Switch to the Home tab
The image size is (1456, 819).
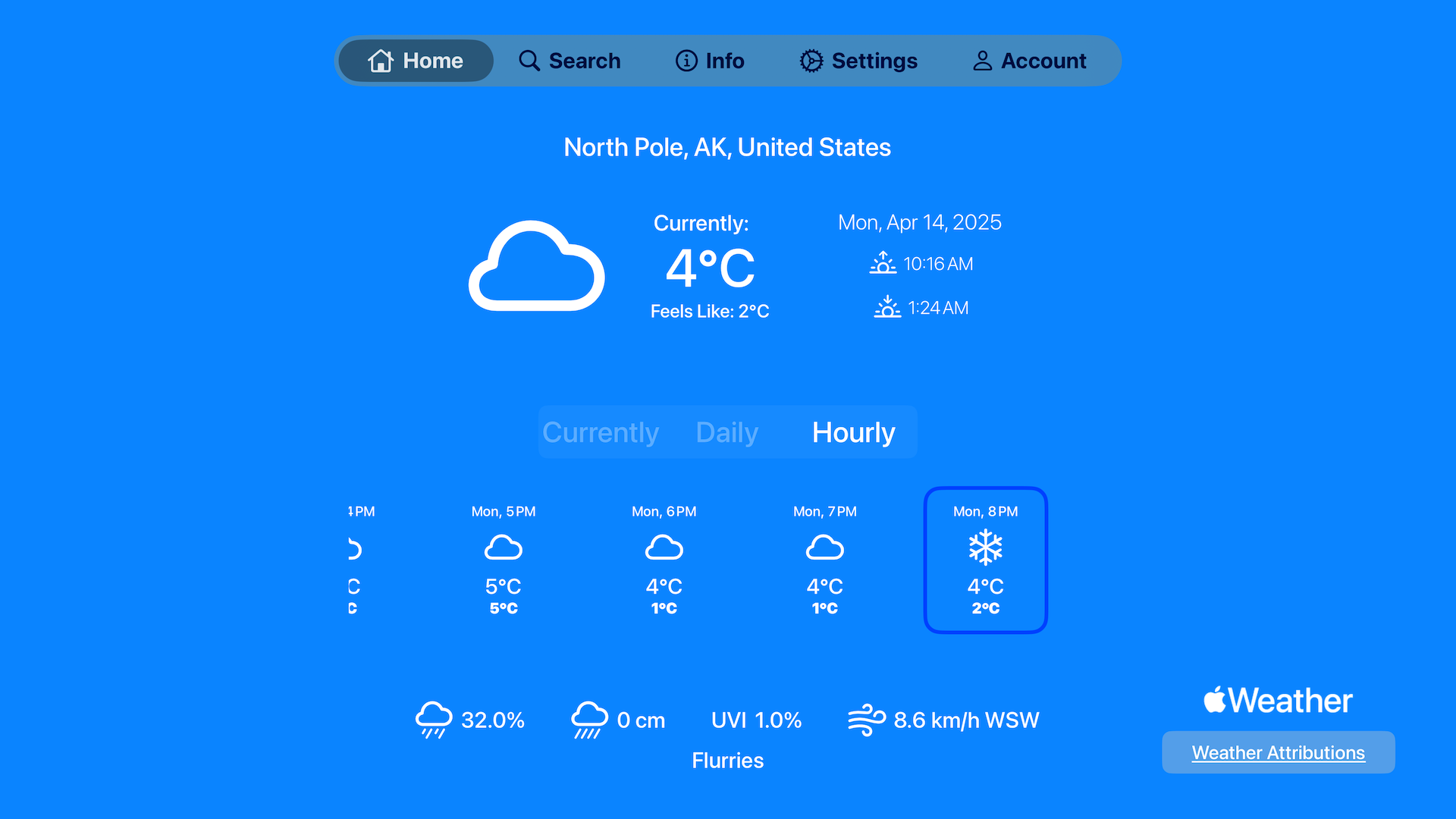(416, 61)
